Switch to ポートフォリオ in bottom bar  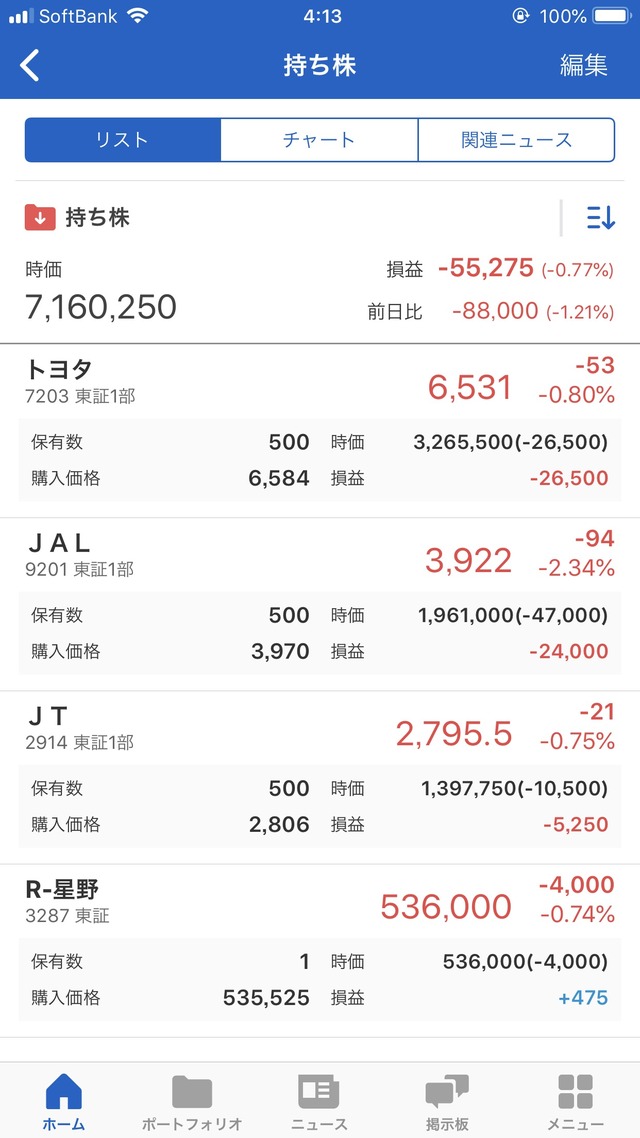click(192, 1100)
